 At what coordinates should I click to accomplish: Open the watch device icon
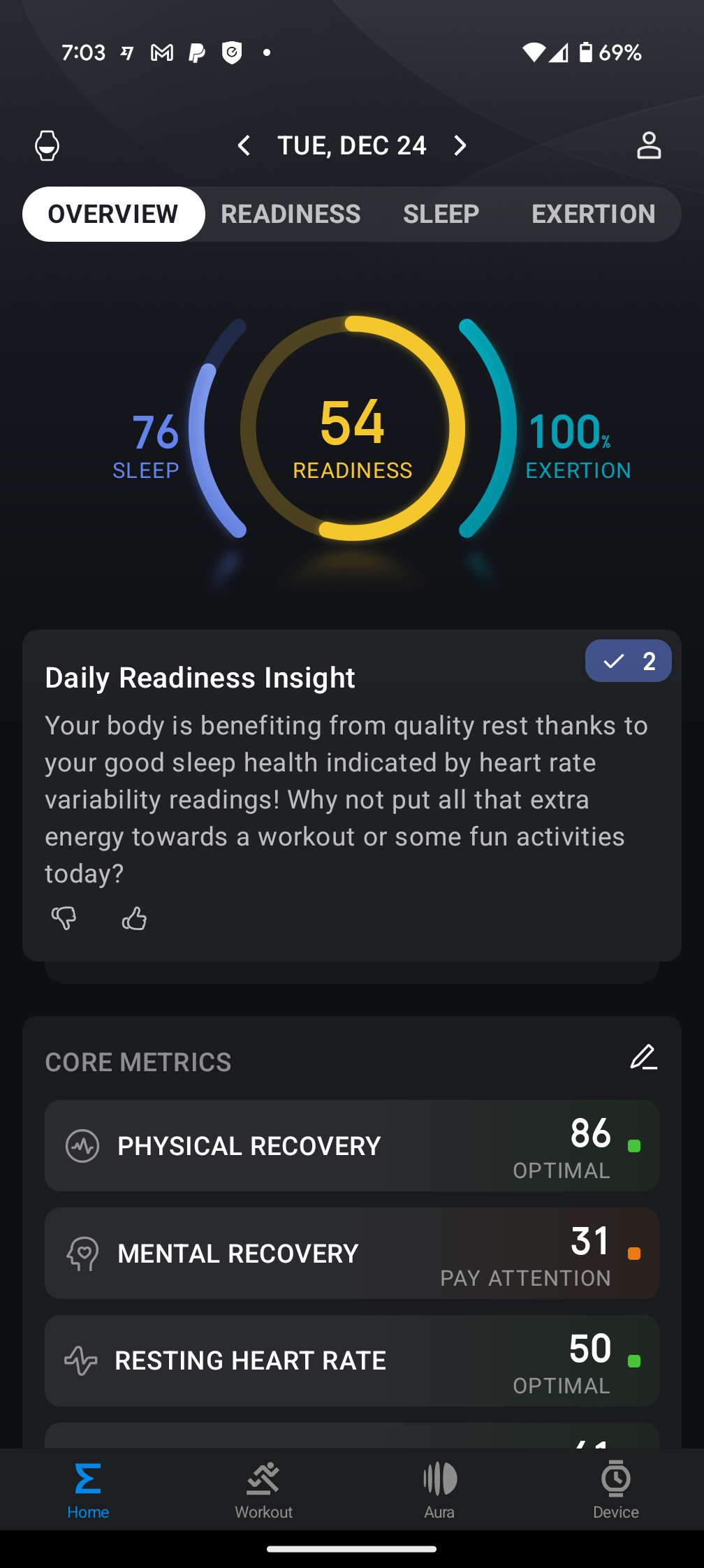pos(47,145)
